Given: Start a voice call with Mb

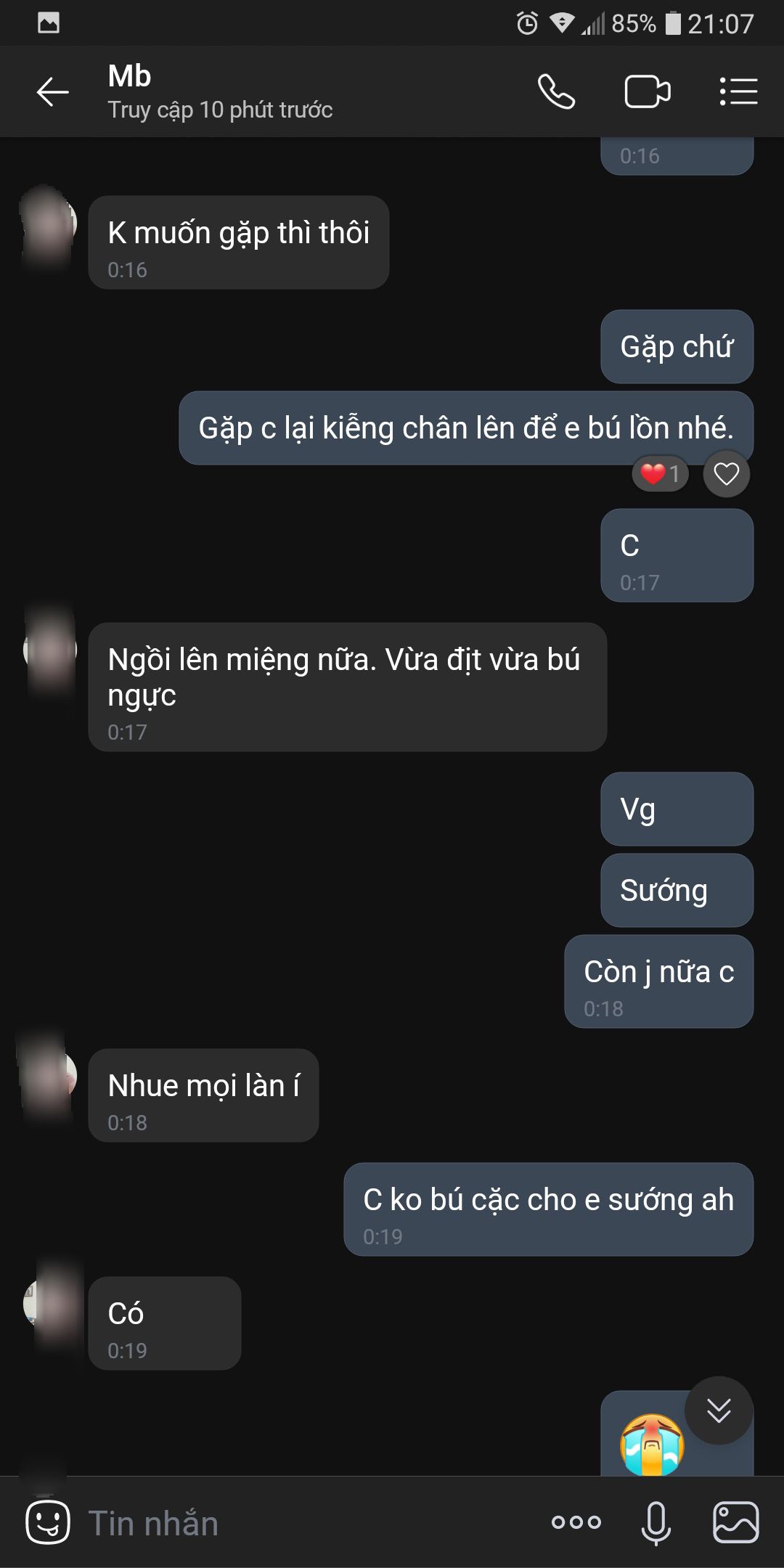Looking at the screenshot, I should pos(556,92).
